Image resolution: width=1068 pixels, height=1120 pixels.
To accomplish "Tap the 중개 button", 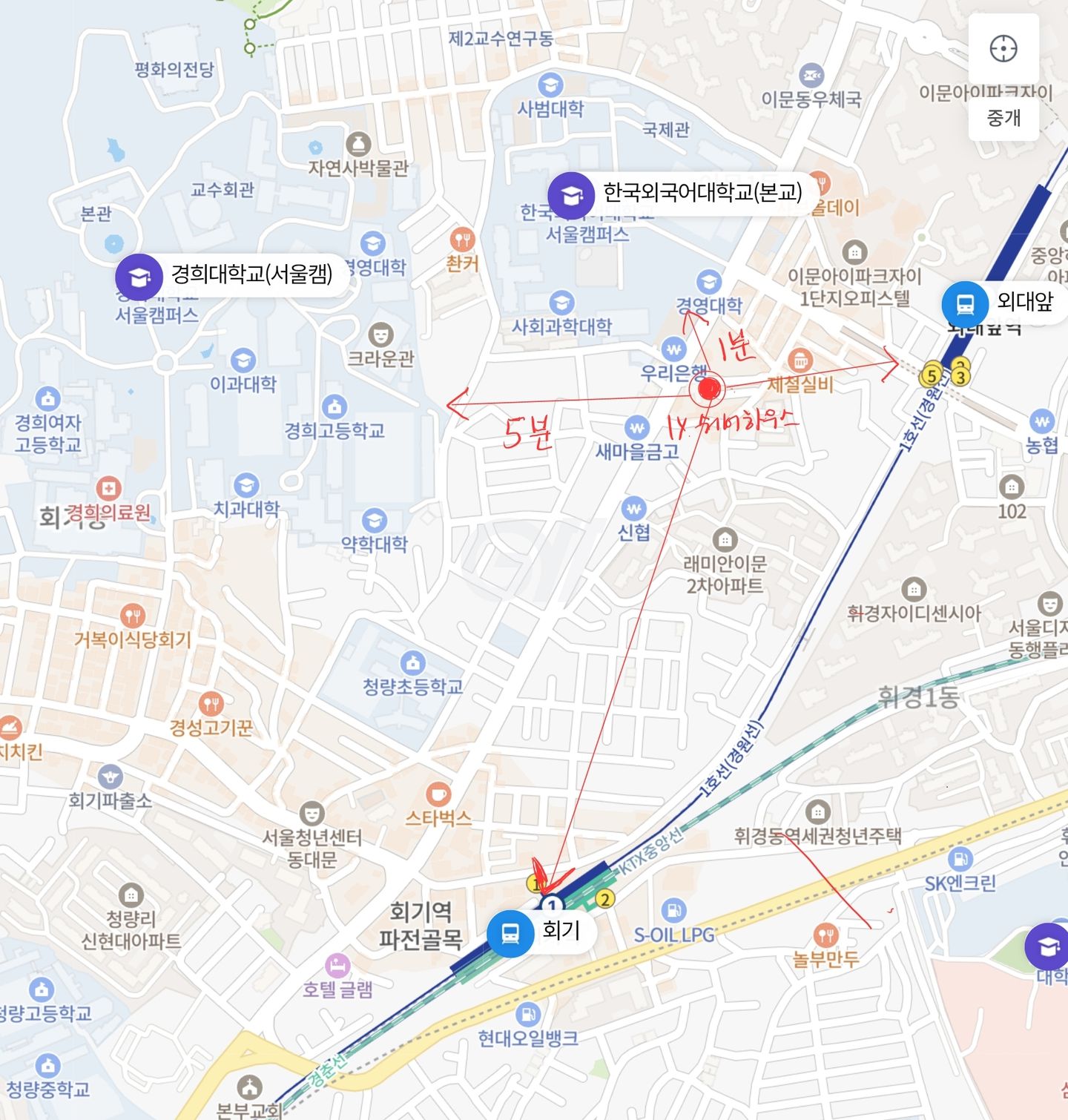I will pyautogui.click(x=1003, y=117).
